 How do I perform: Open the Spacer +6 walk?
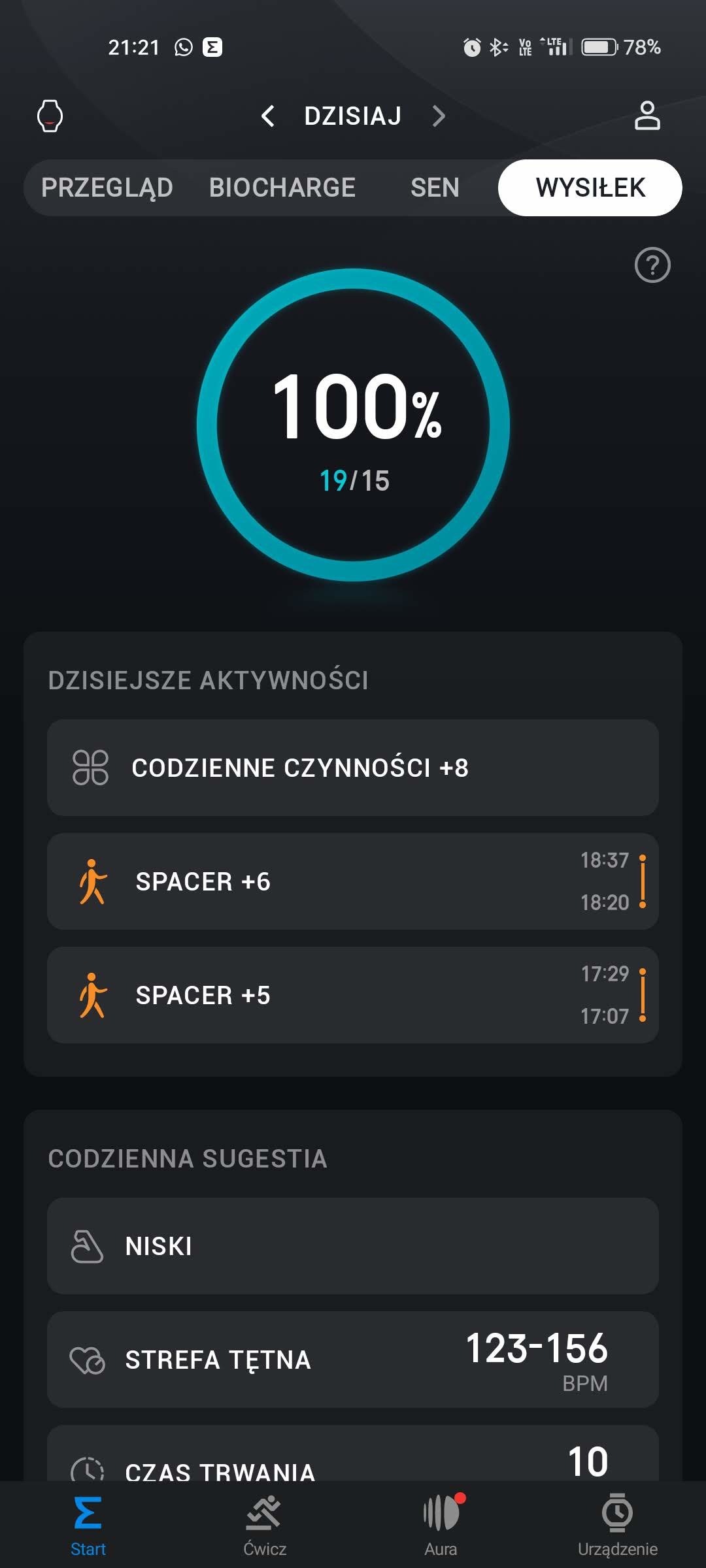tap(353, 881)
